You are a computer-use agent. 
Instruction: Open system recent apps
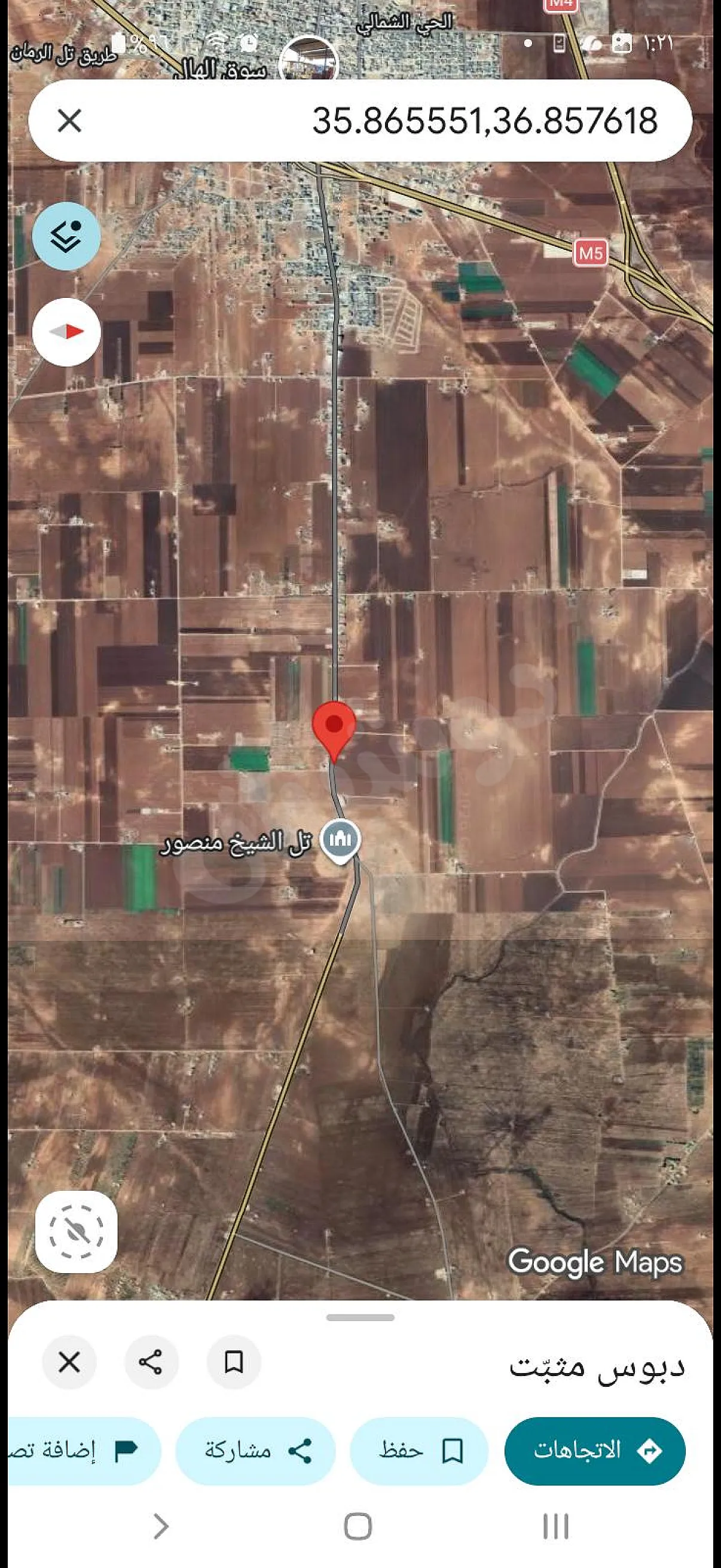coord(555,1527)
